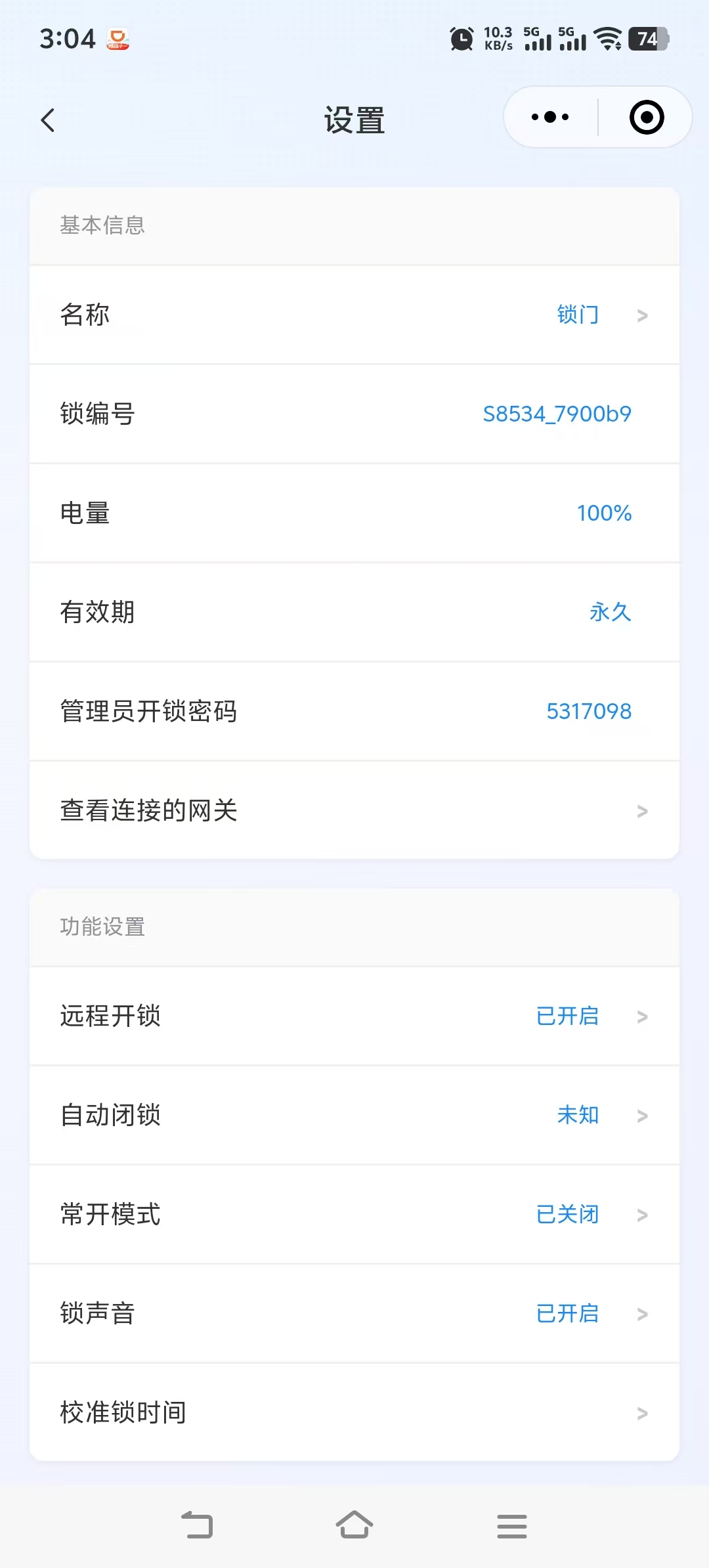Open the 校准锁时间 calibration entry
This screenshot has width=709, height=1568.
(354, 1413)
